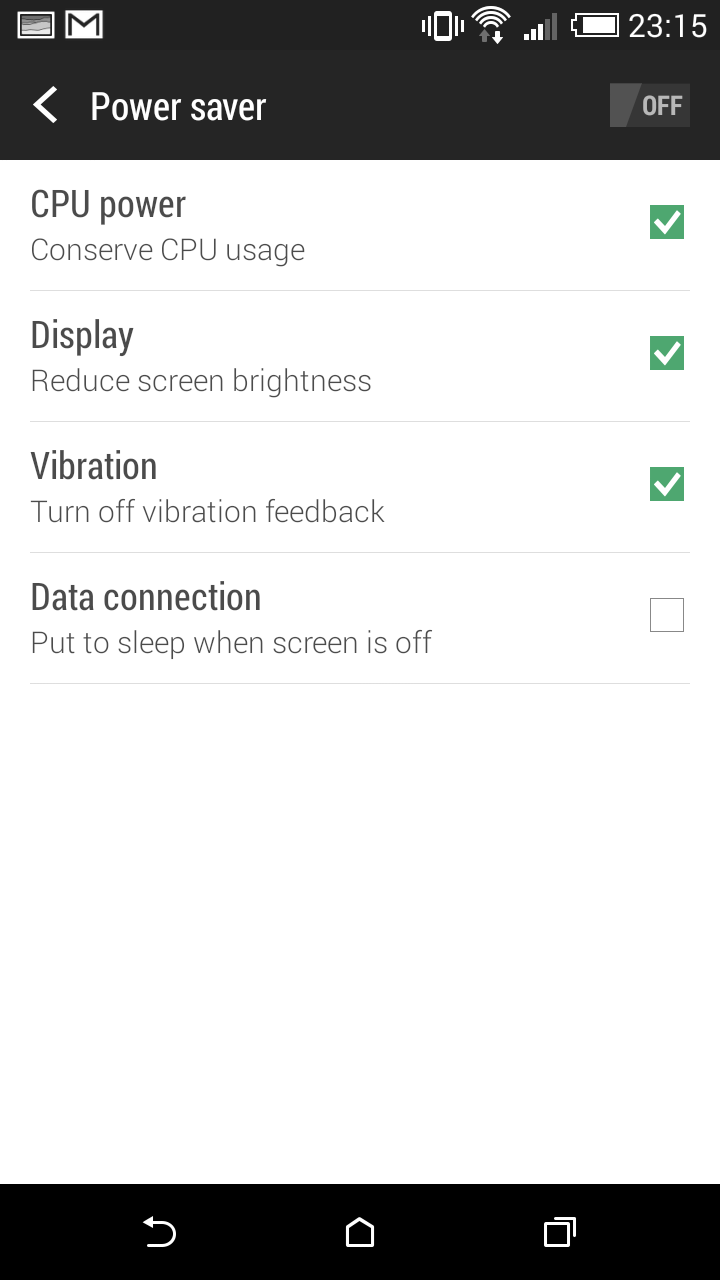Enable the Data connection checkbox
The width and height of the screenshot is (720, 1280).
(x=667, y=615)
